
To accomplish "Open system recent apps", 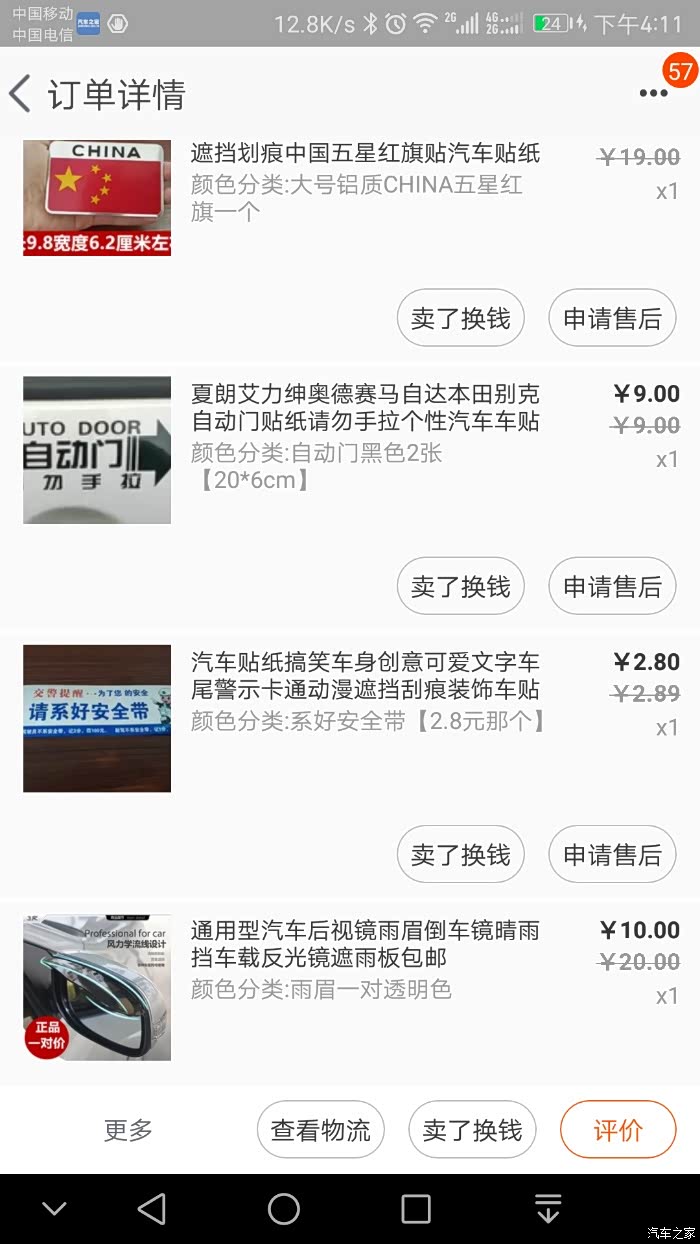I will [x=416, y=1209].
